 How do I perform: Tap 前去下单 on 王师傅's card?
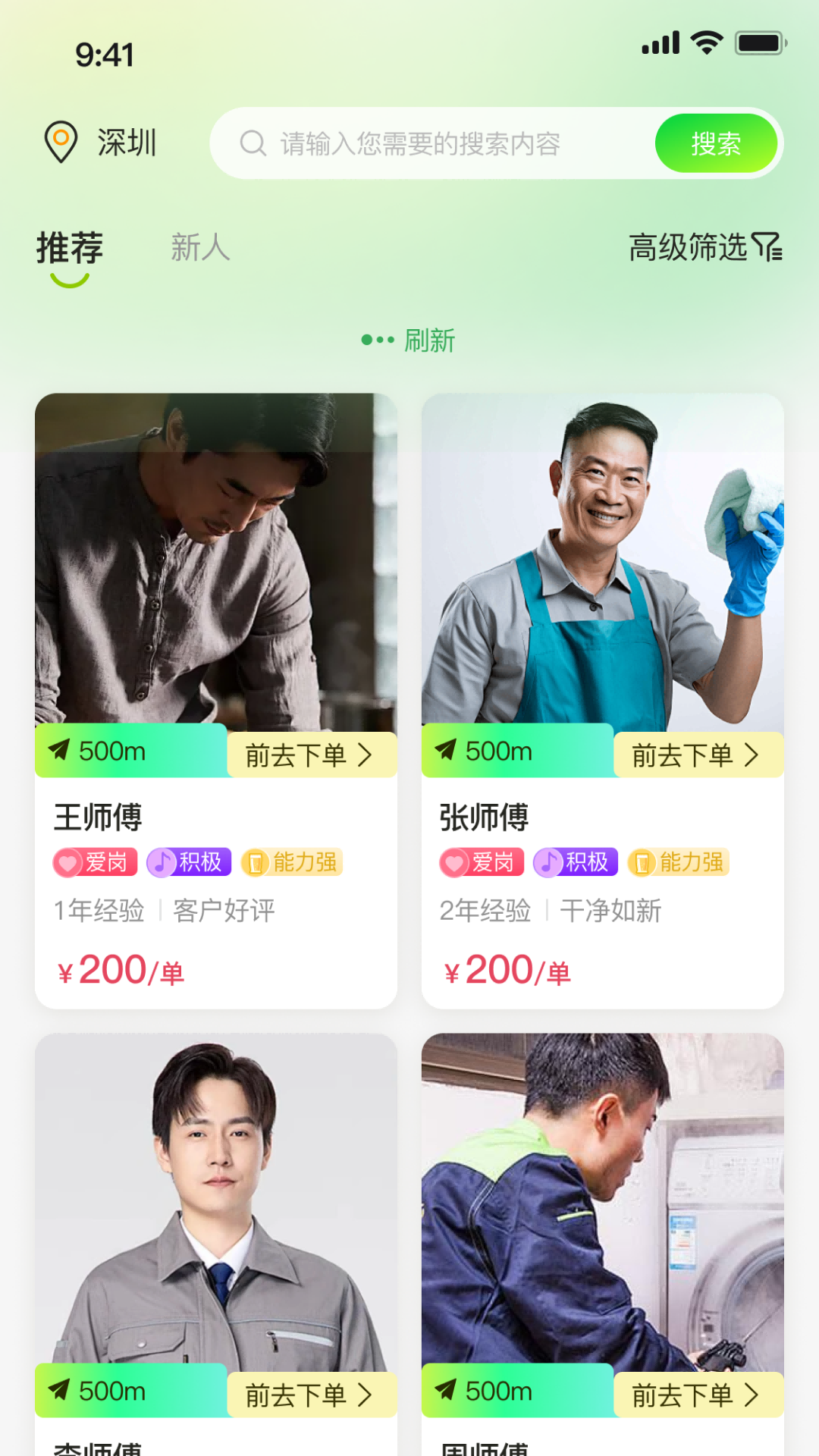click(311, 755)
